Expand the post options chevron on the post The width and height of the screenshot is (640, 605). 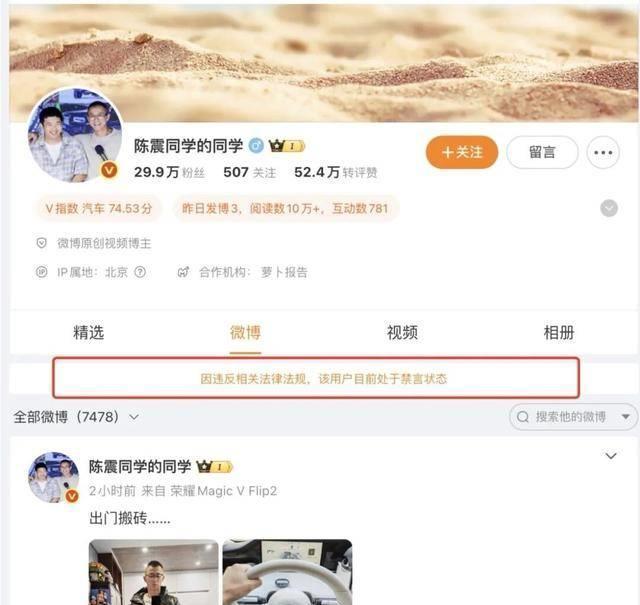pyautogui.click(x=611, y=456)
